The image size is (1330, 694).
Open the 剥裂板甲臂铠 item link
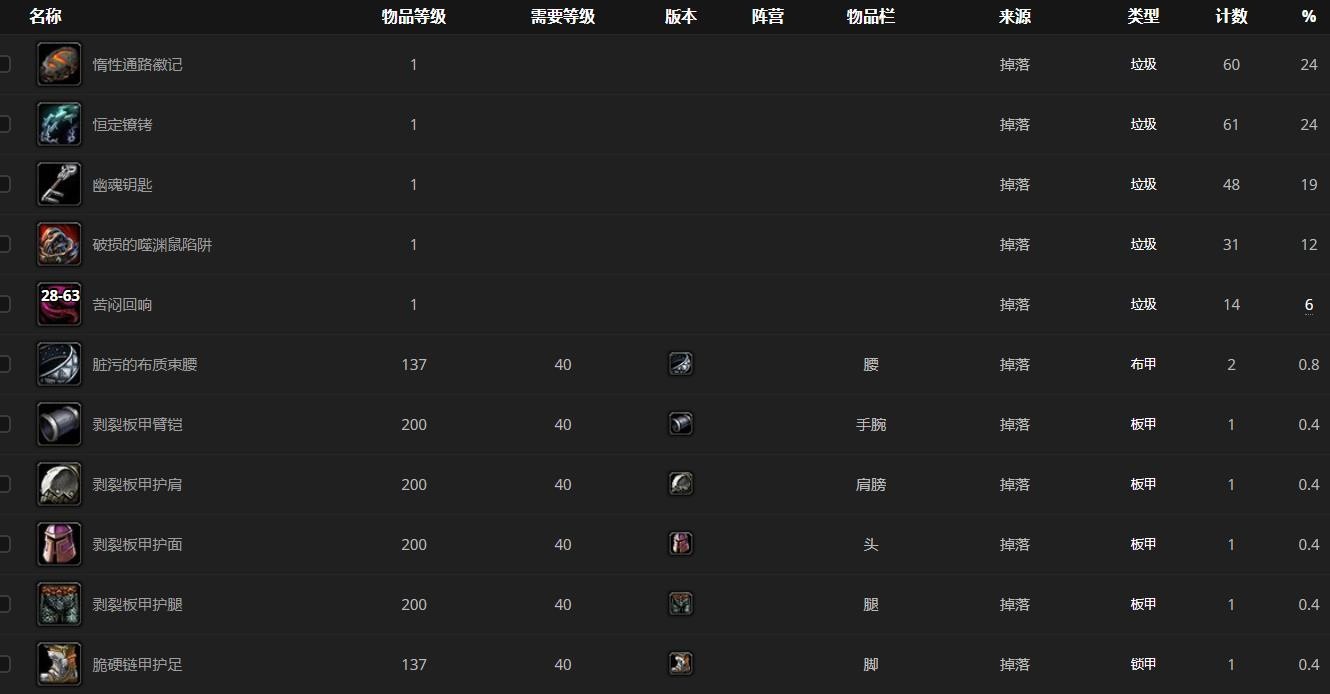(x=137, y=425)
